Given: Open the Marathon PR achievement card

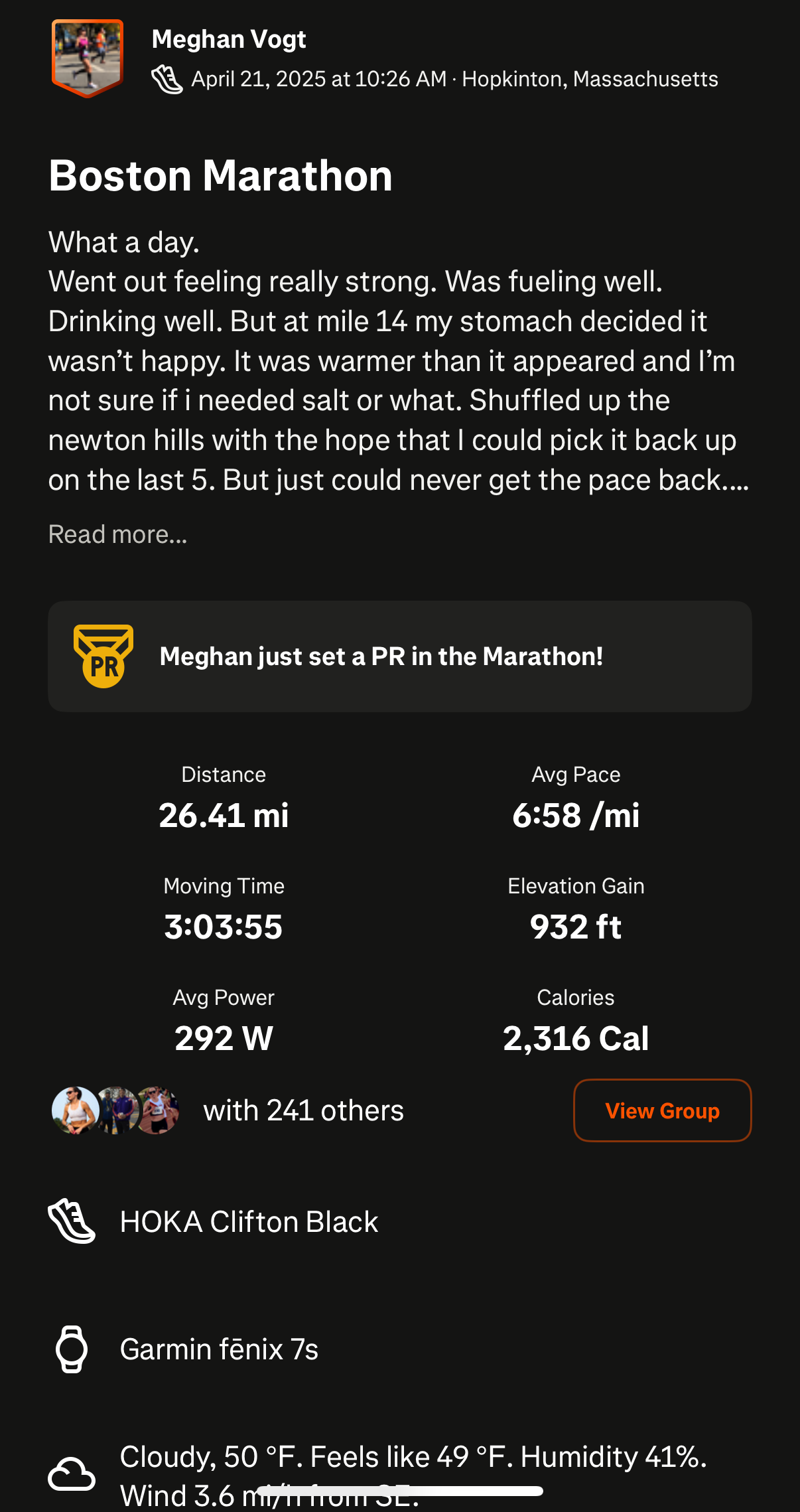Looking at the screenshot, I should coord(399,656).
